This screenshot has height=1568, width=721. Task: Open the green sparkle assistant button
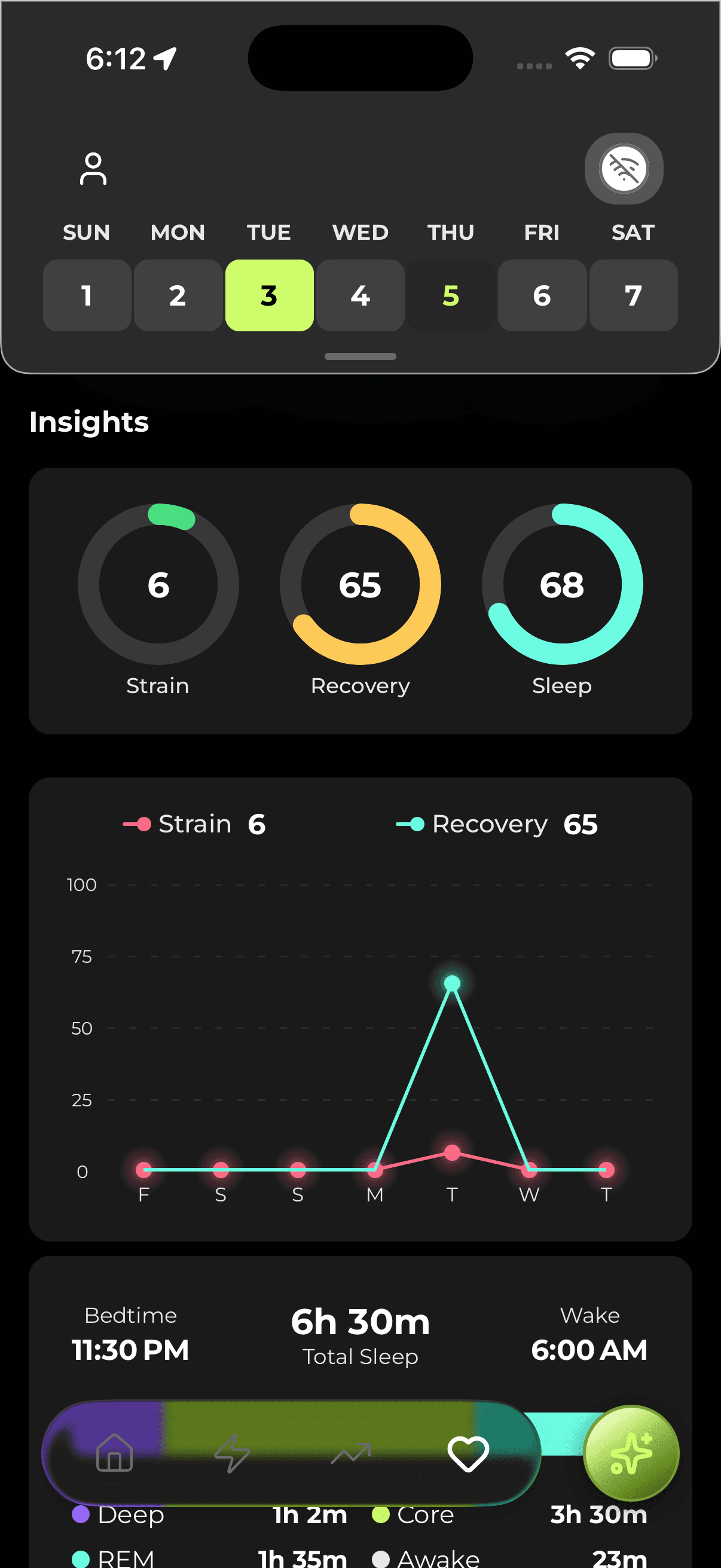pos(631,1453)
